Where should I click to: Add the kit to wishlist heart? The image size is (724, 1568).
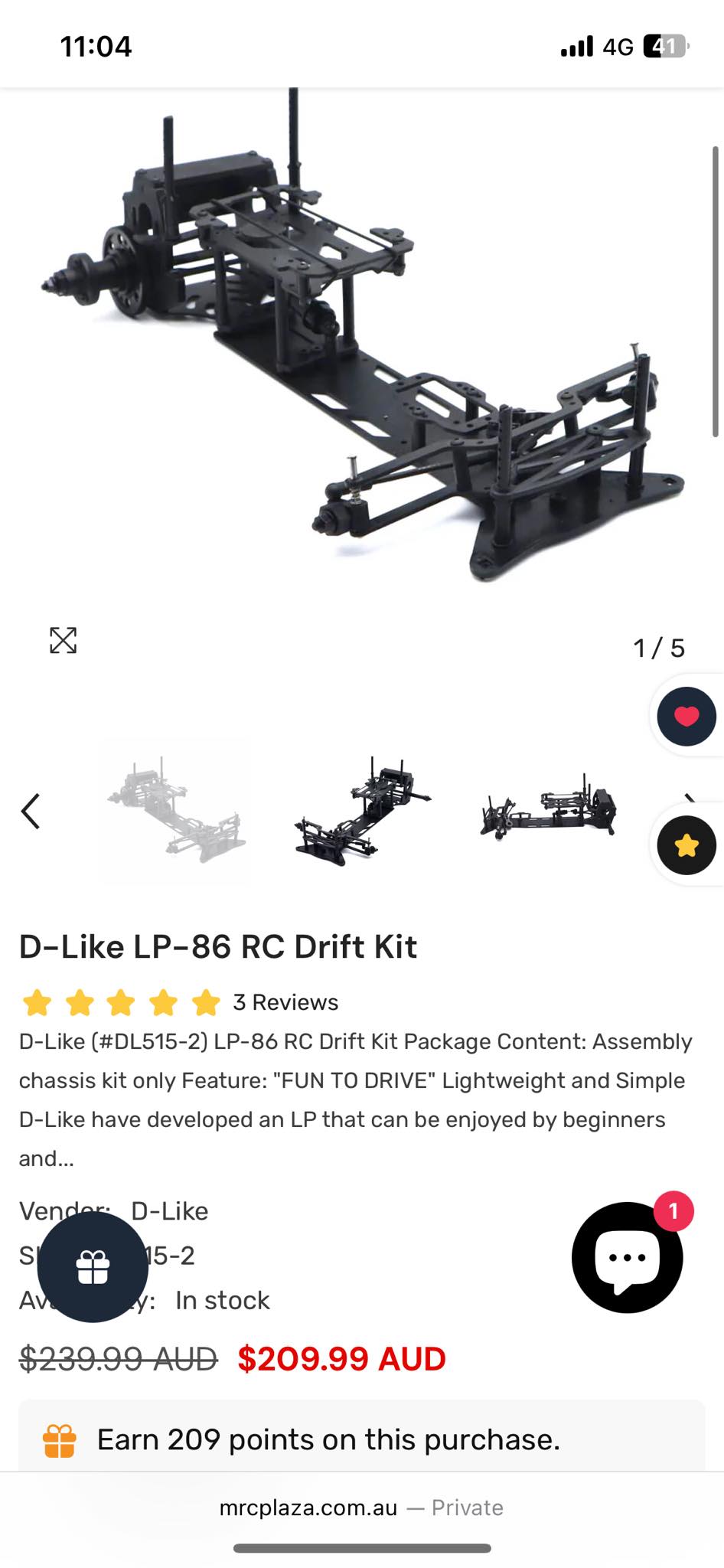tap(686, 717)
